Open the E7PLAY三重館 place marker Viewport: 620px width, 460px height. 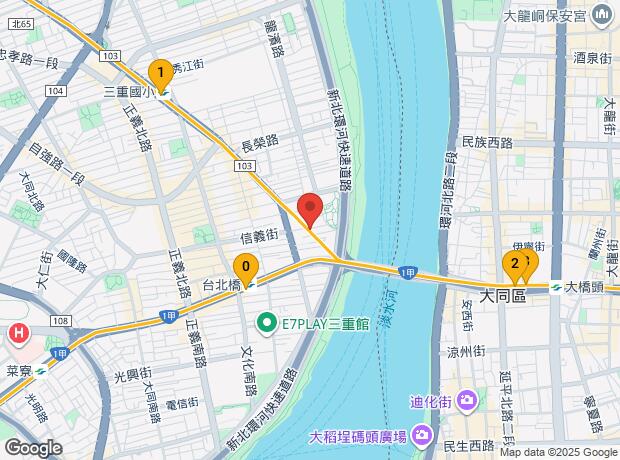pyautogui.click(x=266, y=322)
